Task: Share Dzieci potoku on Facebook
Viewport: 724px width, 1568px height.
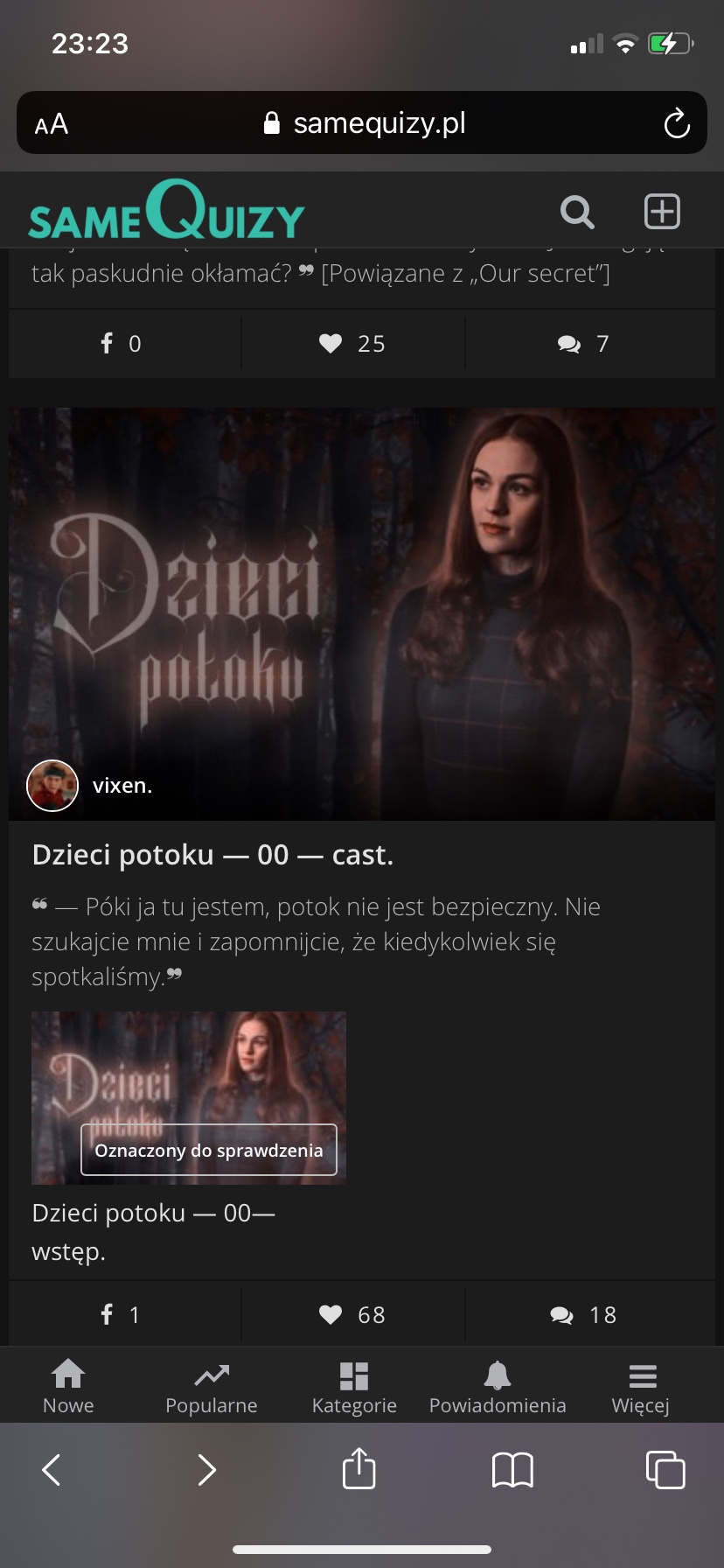Action: [121, 1314]
